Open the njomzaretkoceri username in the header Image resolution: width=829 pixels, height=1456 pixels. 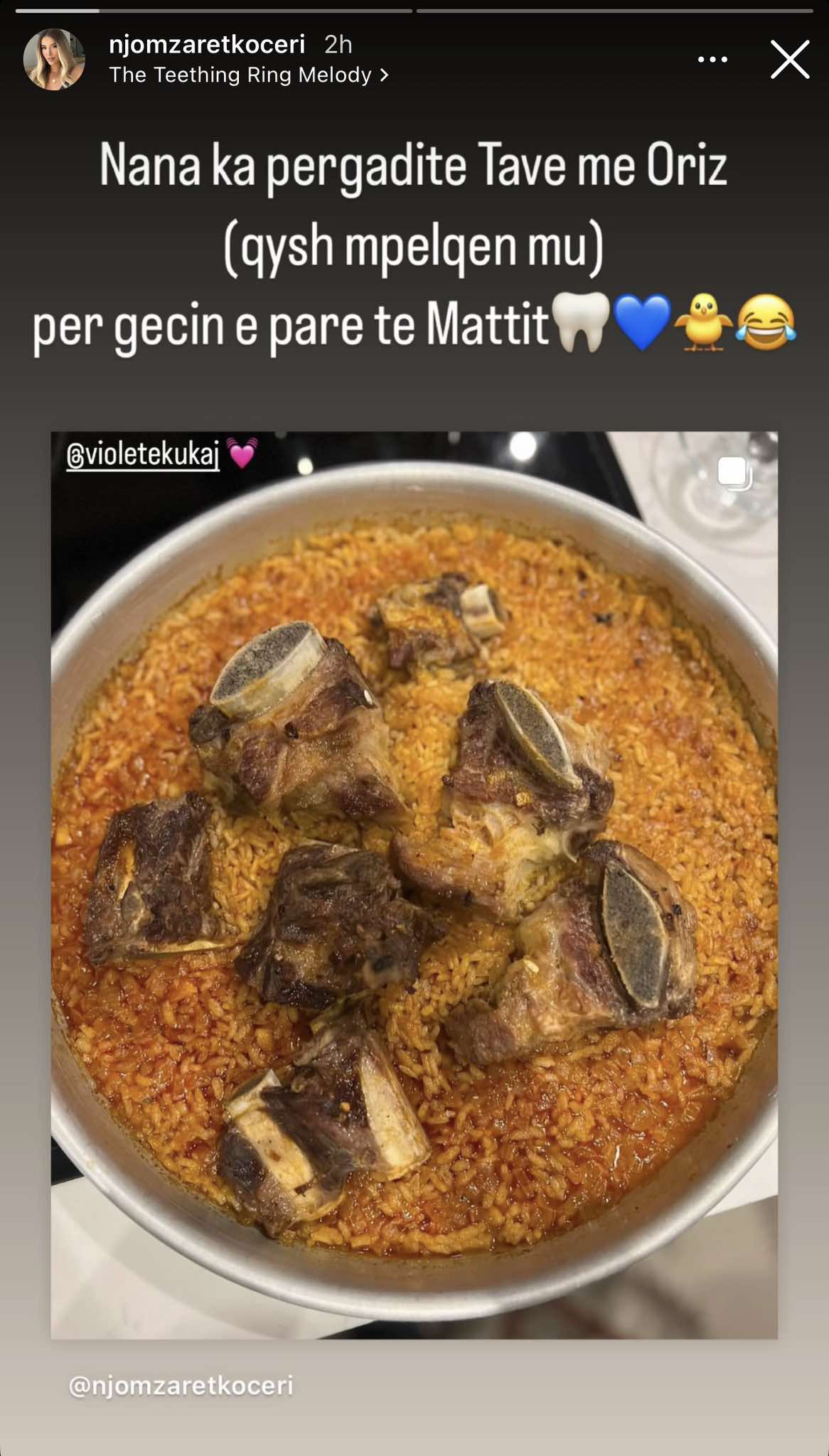(x=207, y=45)
